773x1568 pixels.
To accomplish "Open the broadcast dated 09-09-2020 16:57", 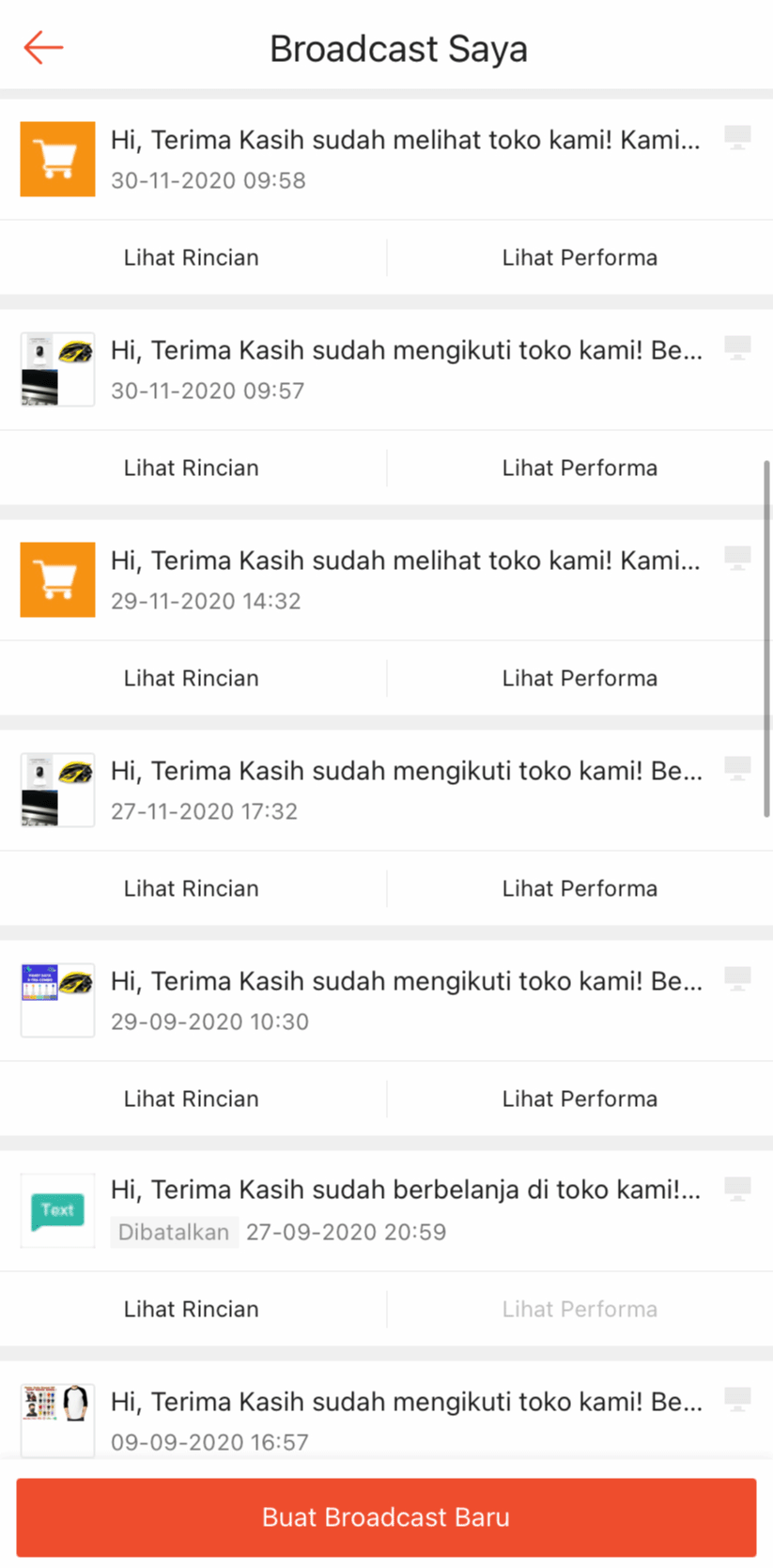I will (x=405, y=1420).
